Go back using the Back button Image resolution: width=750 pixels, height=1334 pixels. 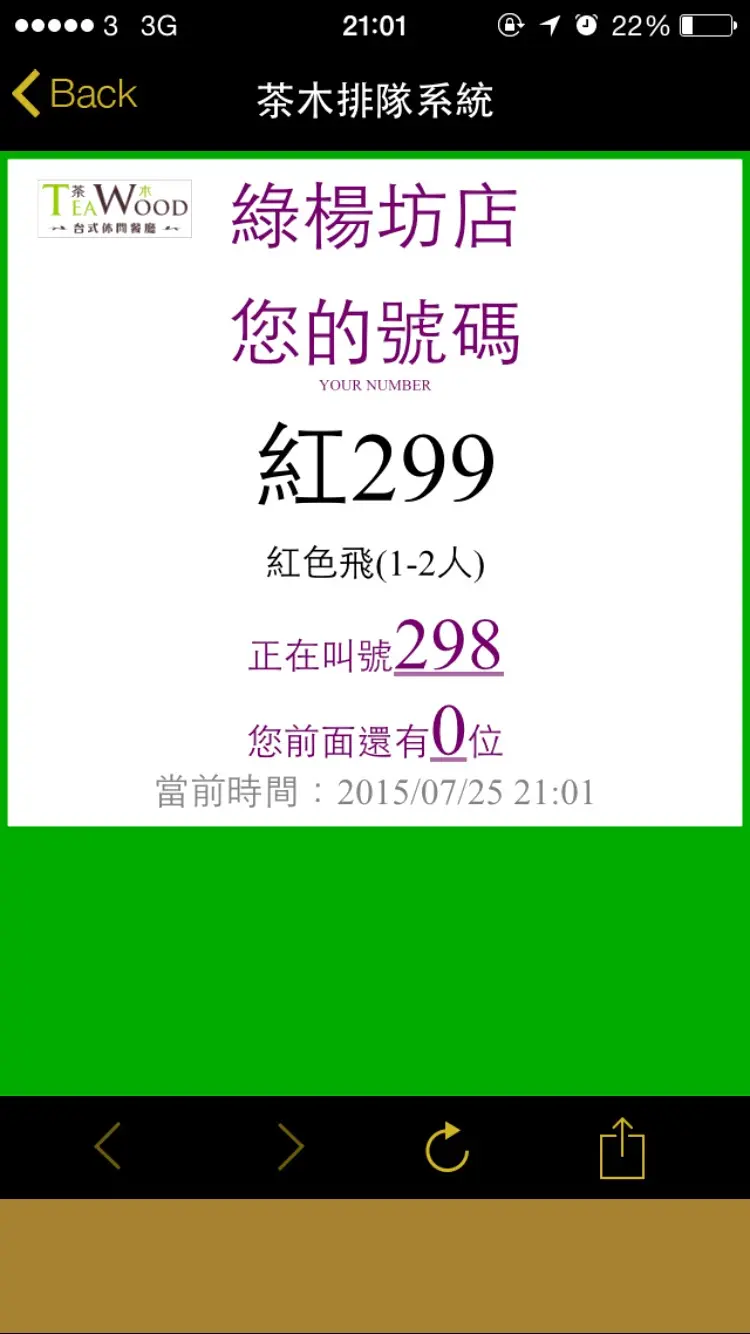(74, 94)
